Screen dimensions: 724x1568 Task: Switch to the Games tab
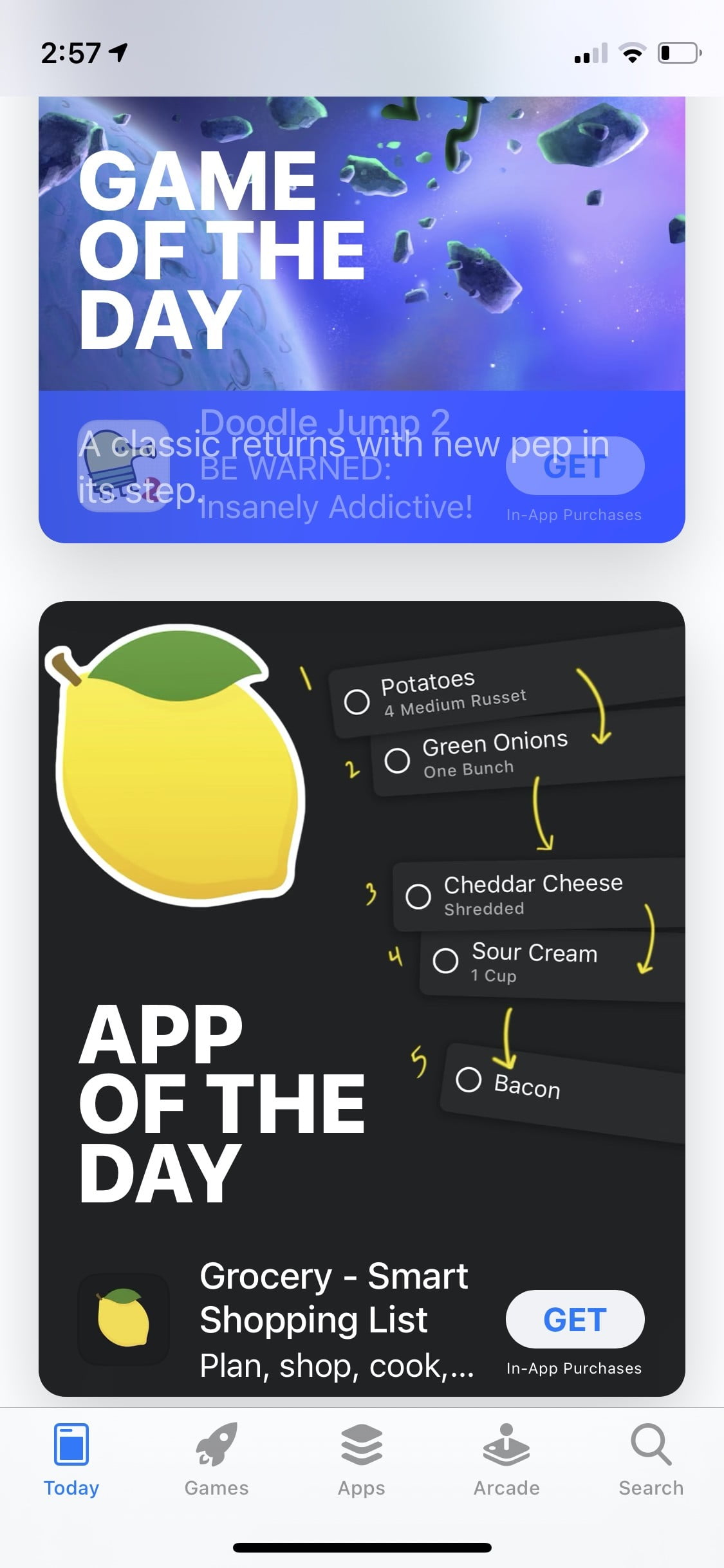pyautogui.click(x=216, y=1461)
